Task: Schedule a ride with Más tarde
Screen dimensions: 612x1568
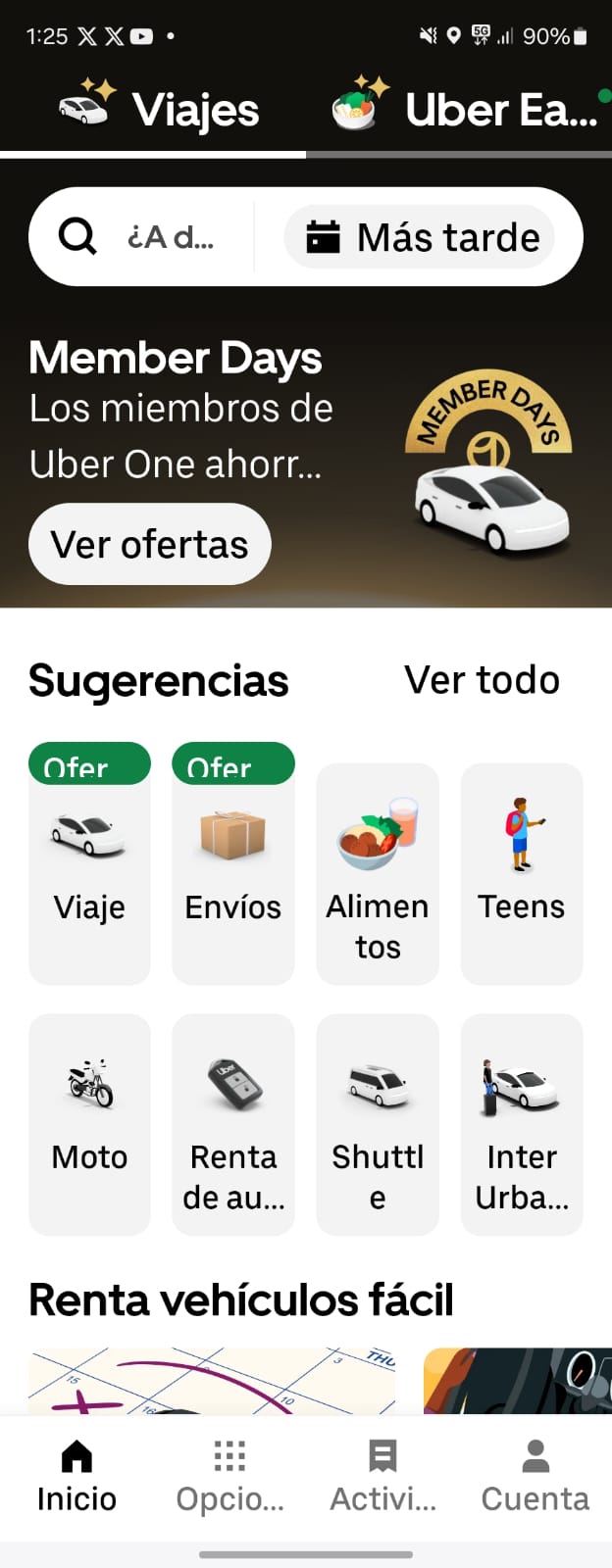Action: tap(420, 237)
